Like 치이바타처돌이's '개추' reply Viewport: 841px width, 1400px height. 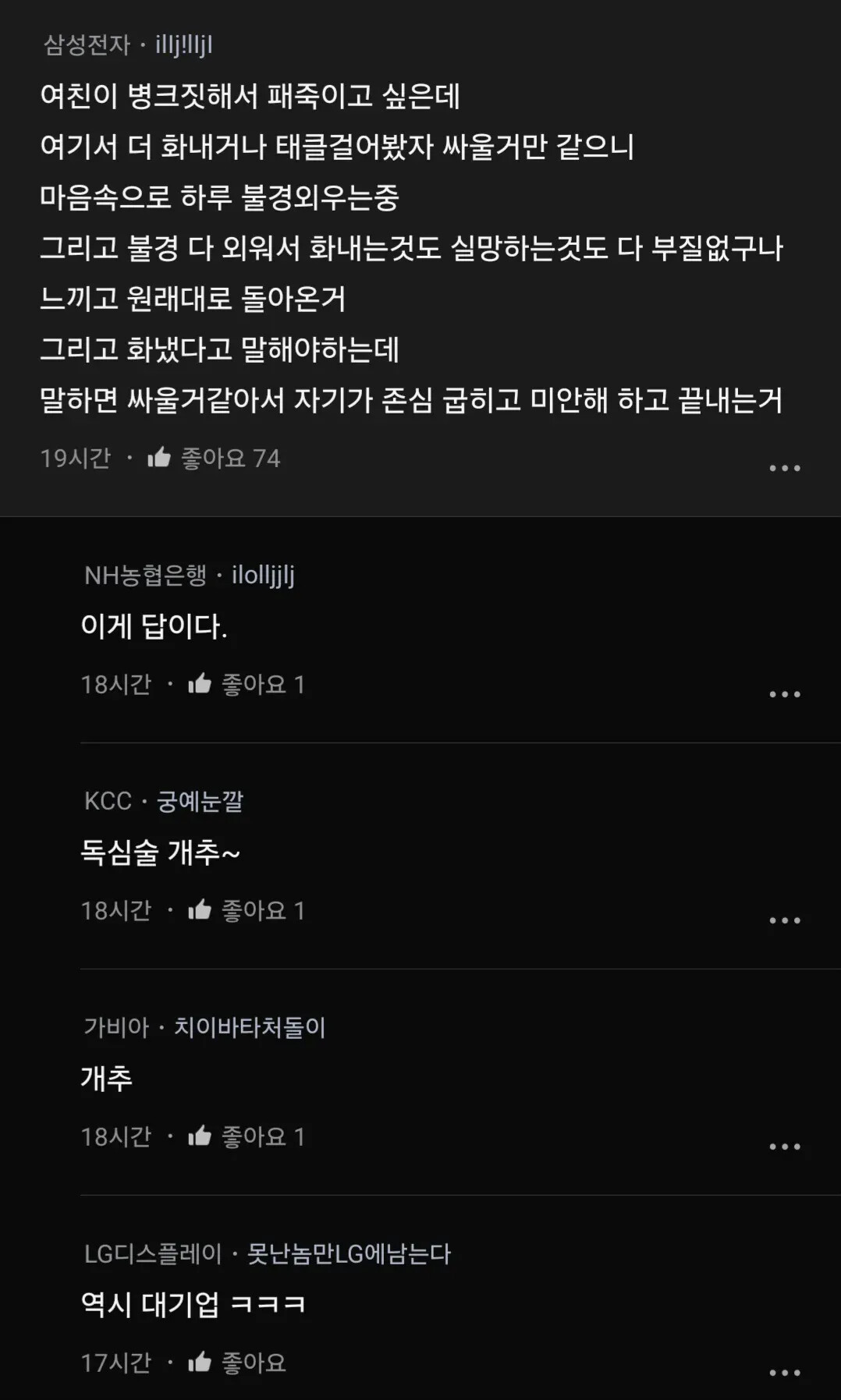pyautogui.click(x=200, y=1136)
